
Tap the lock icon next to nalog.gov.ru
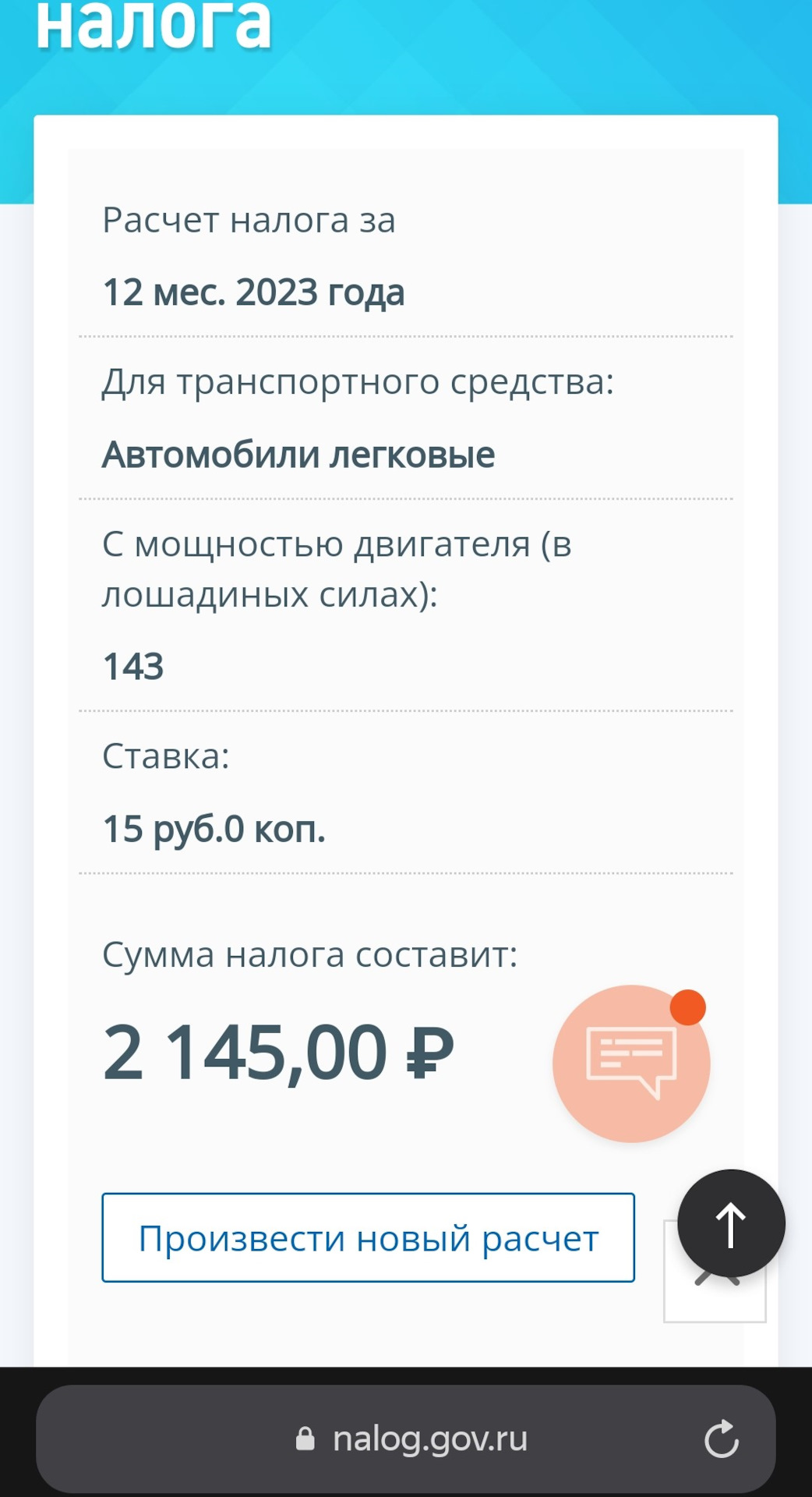305,1439
